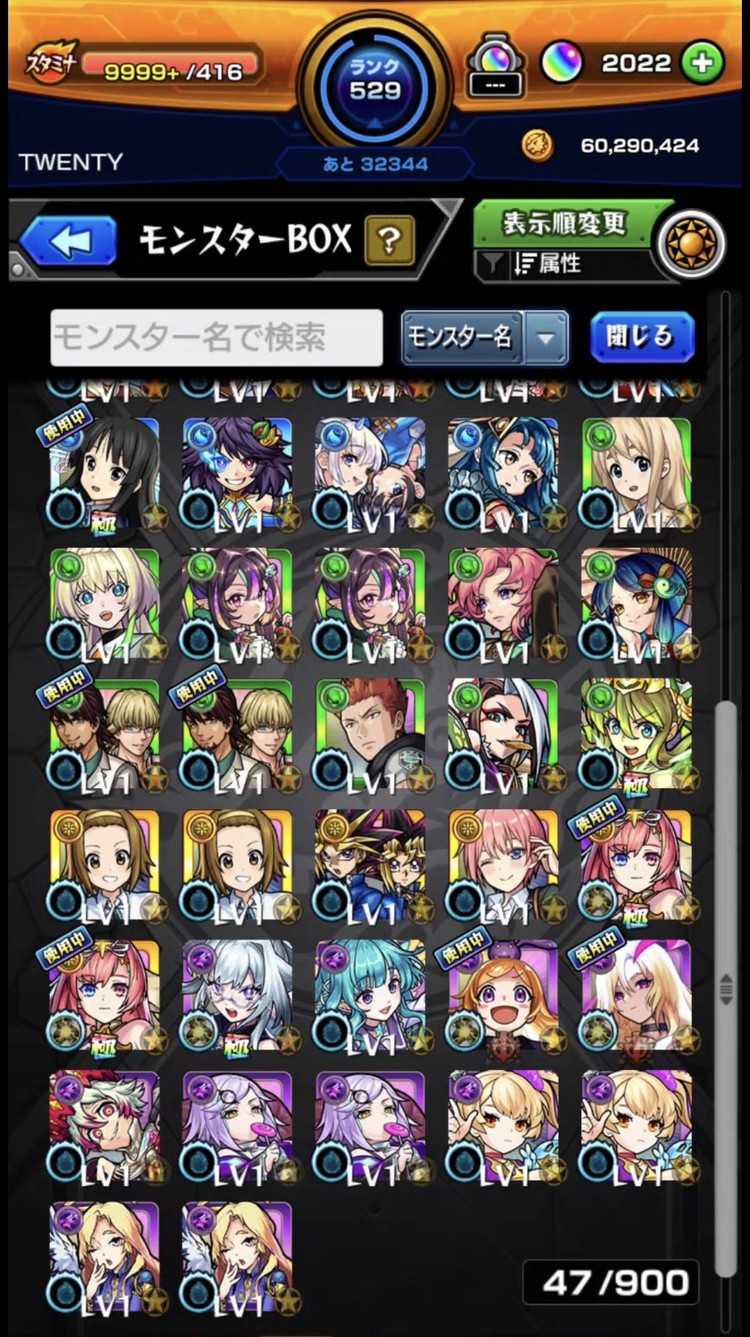Screen dimensions: 750x1337
Task: Select the white-haired glasses girl with 極 mark
Action: coord(238,996)
